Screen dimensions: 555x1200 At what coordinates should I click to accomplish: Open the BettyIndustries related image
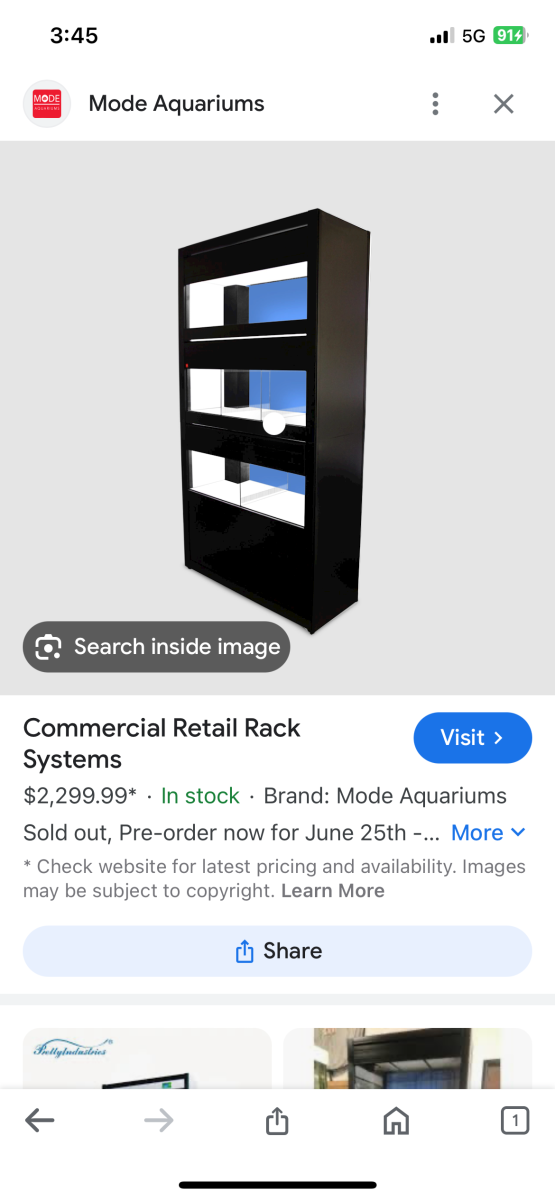(x=147, y=1059)
